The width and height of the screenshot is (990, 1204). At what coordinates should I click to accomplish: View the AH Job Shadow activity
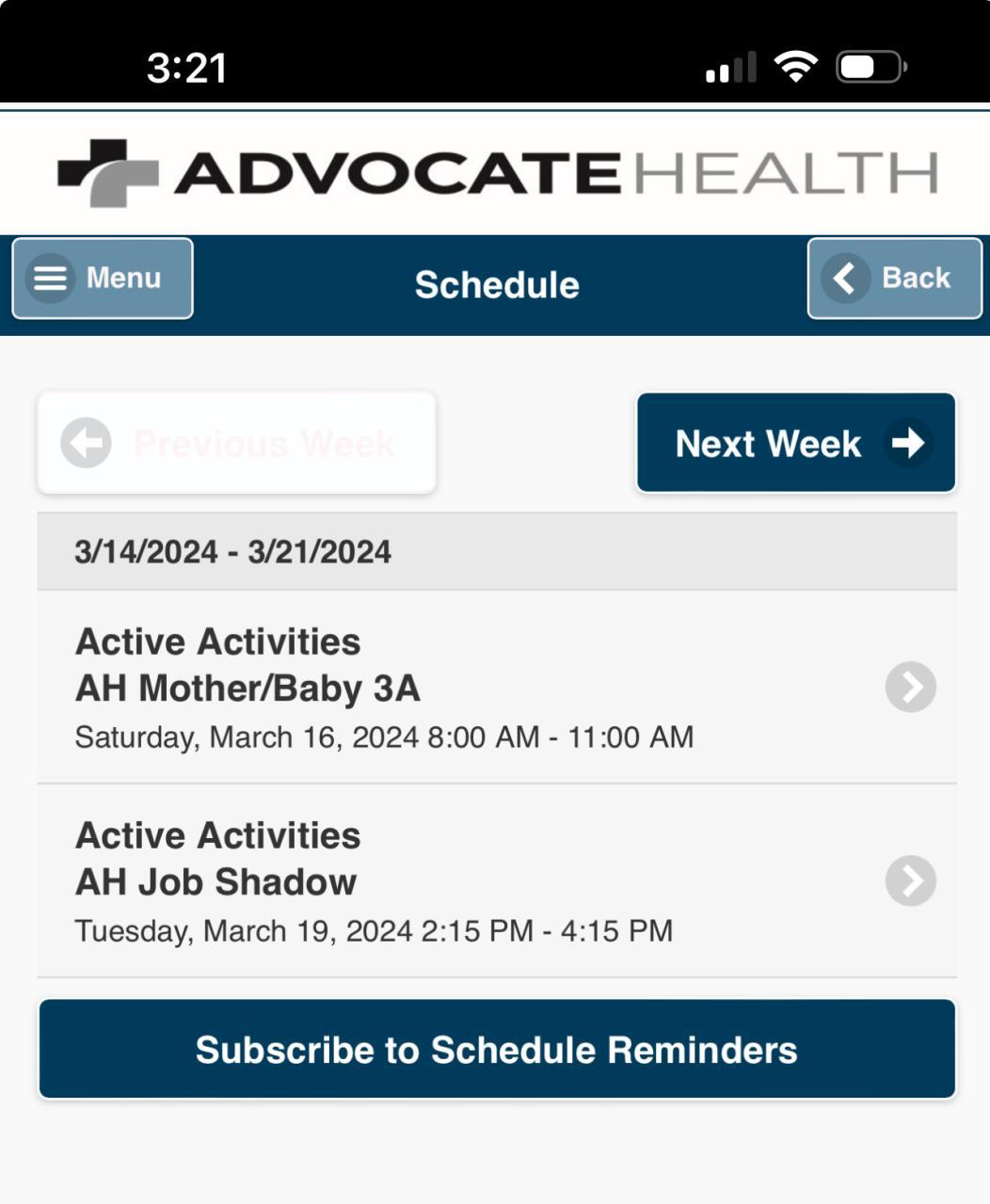[x=497, y=881]
